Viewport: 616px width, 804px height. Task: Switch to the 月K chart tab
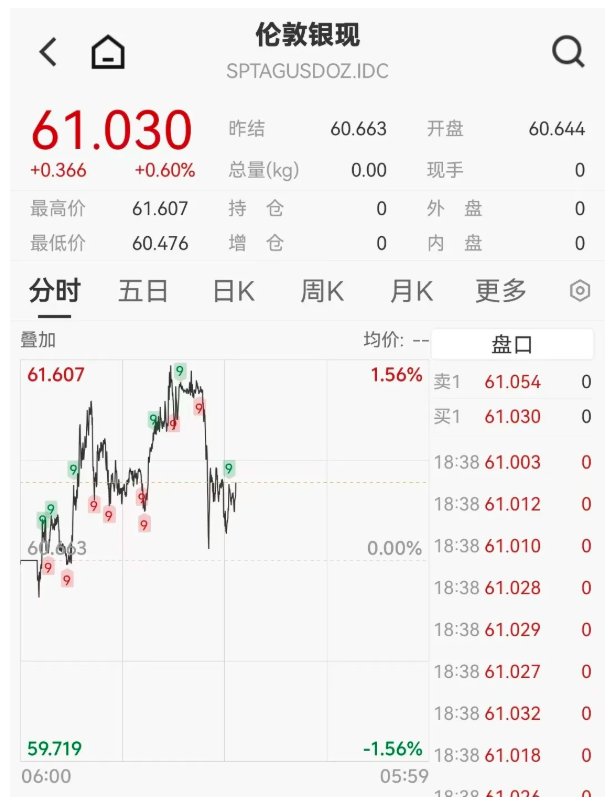(x=411, y=291)
